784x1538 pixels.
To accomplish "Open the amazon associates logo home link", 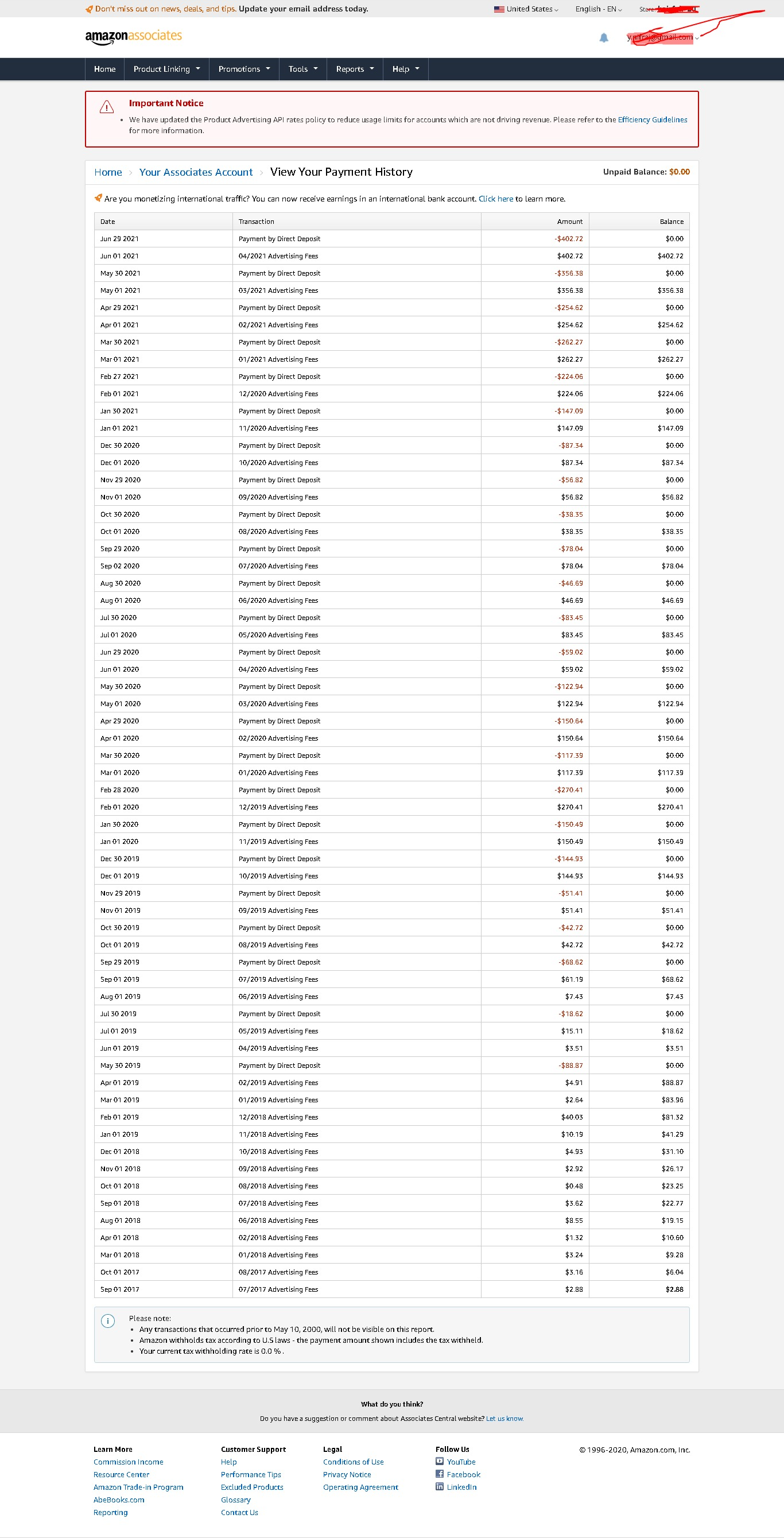I will [134, 37].
